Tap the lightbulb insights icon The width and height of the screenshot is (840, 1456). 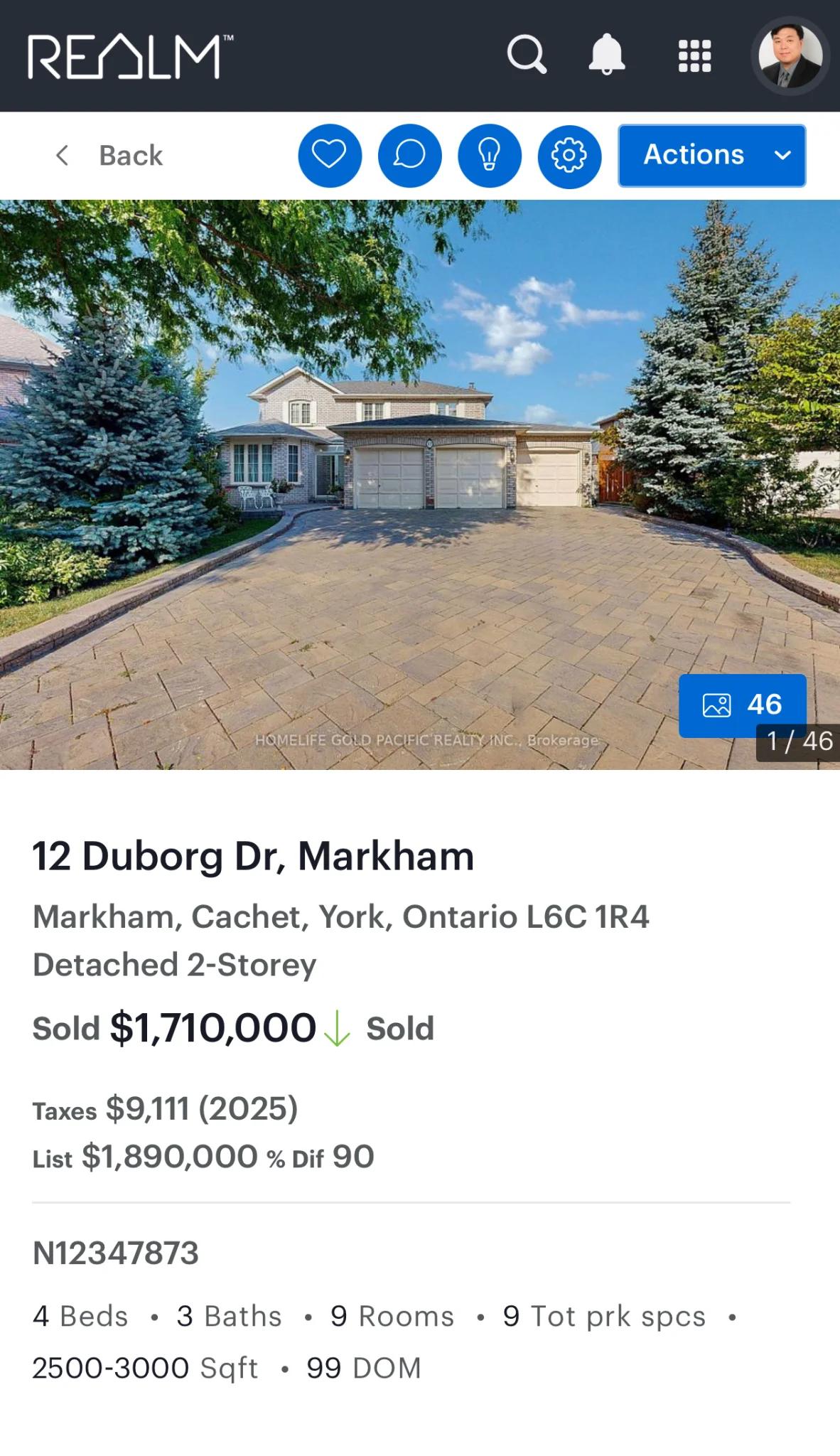point(490,156)
